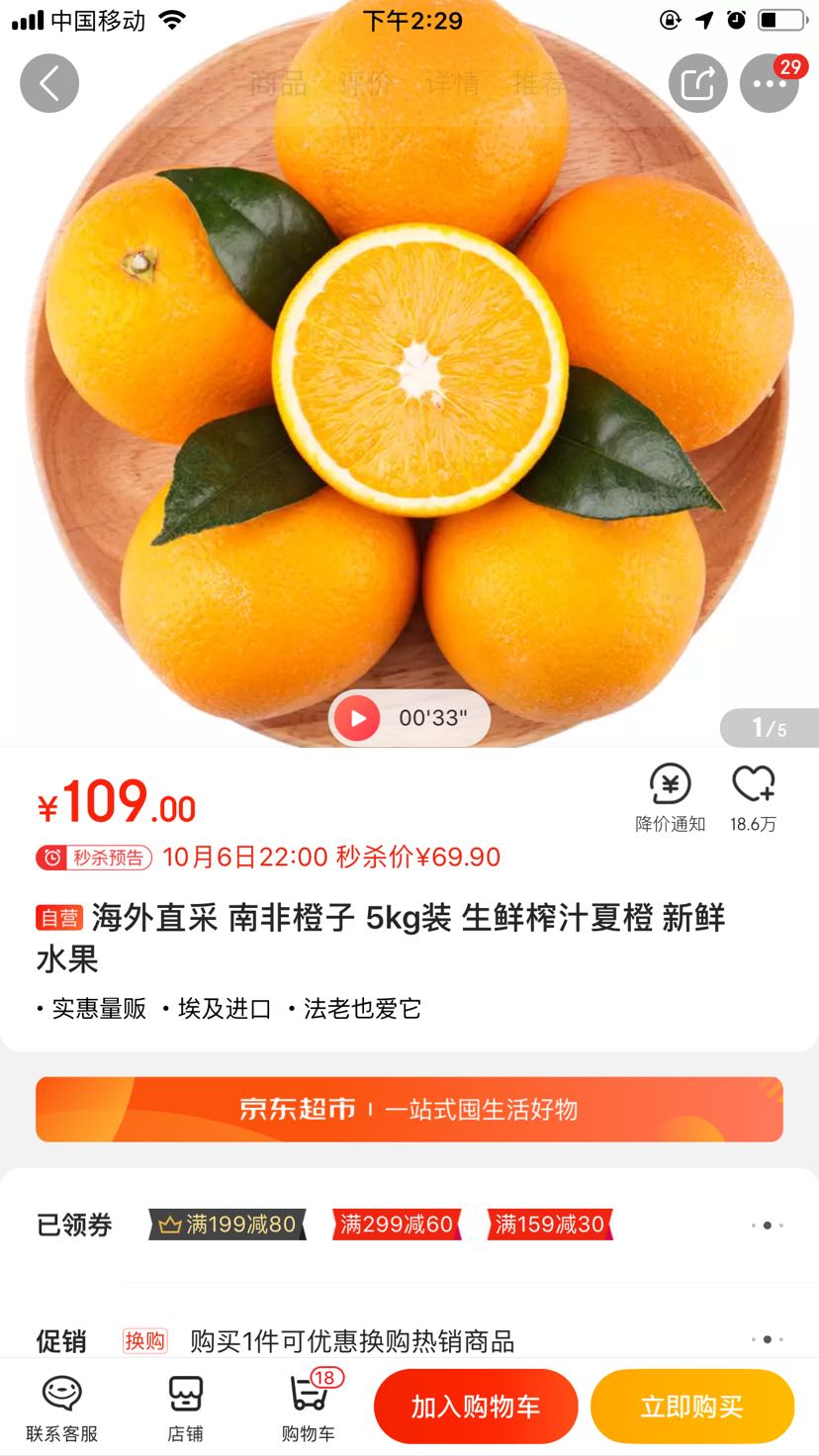Screen dimensions: 819x1456
Task: Expand more options in the 已领券 row
Action: [x=767, y=1226]
